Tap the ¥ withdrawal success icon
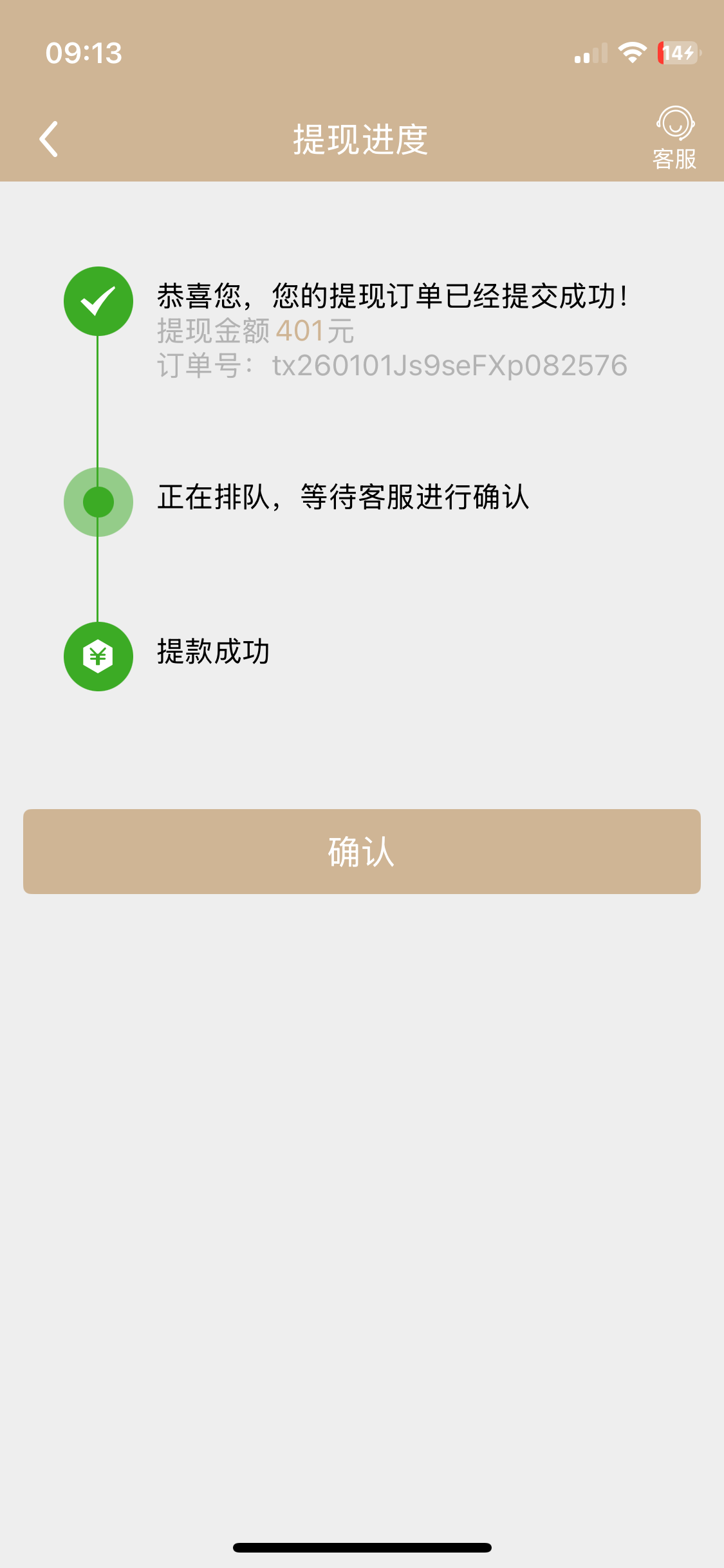 (x=98, y=656)
